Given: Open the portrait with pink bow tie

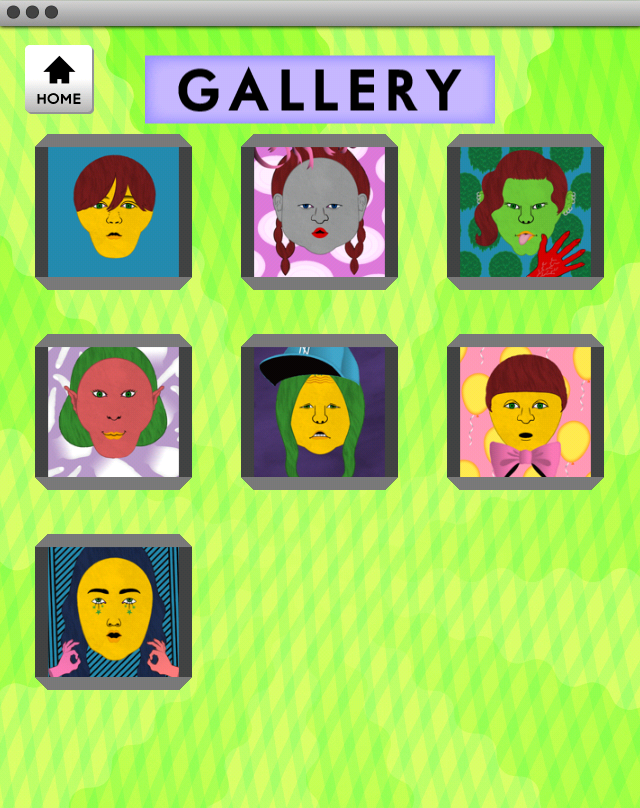Looking at the screenshot, I should (x=525, y=412).
